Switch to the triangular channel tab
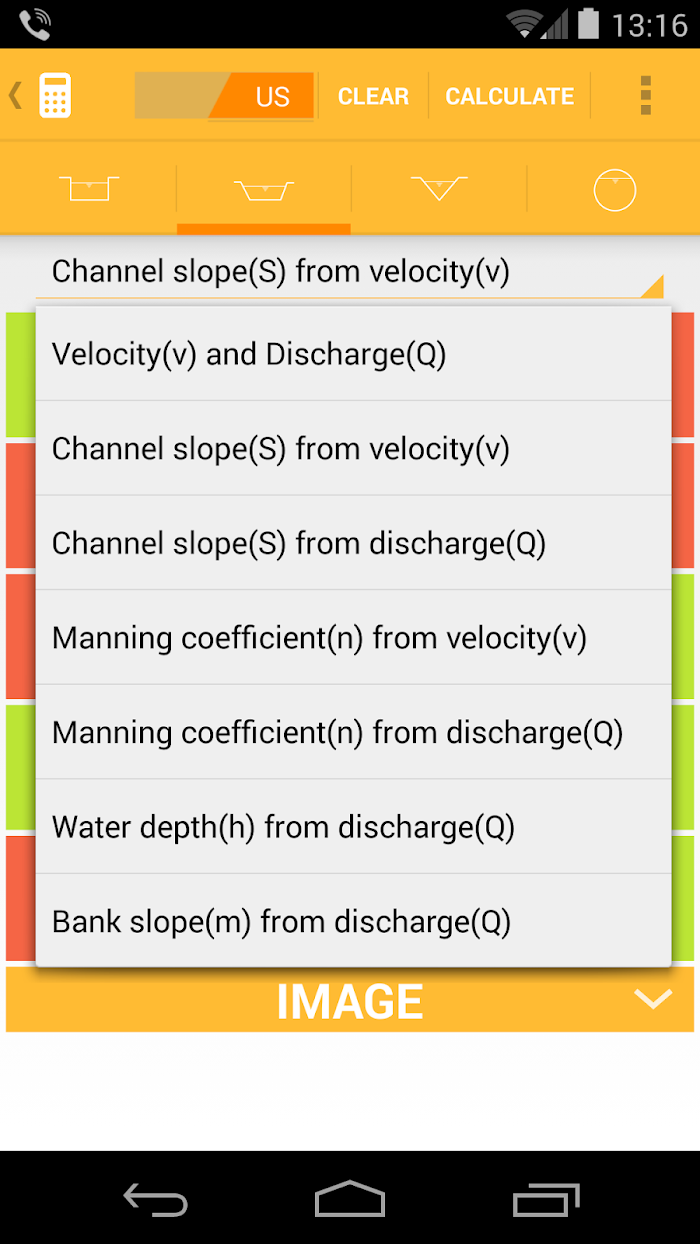The height and width of the screenshot is (1244, 700). click(x=439, y=188)
